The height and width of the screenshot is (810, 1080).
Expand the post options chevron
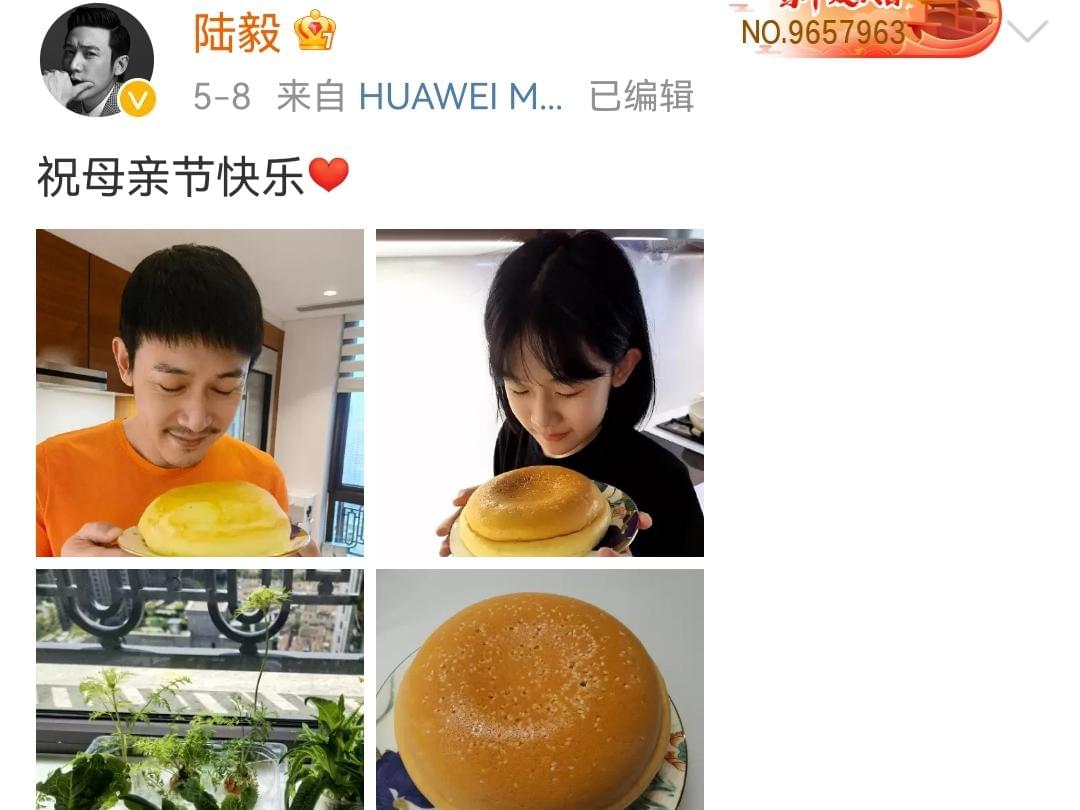coord(1027,32)
